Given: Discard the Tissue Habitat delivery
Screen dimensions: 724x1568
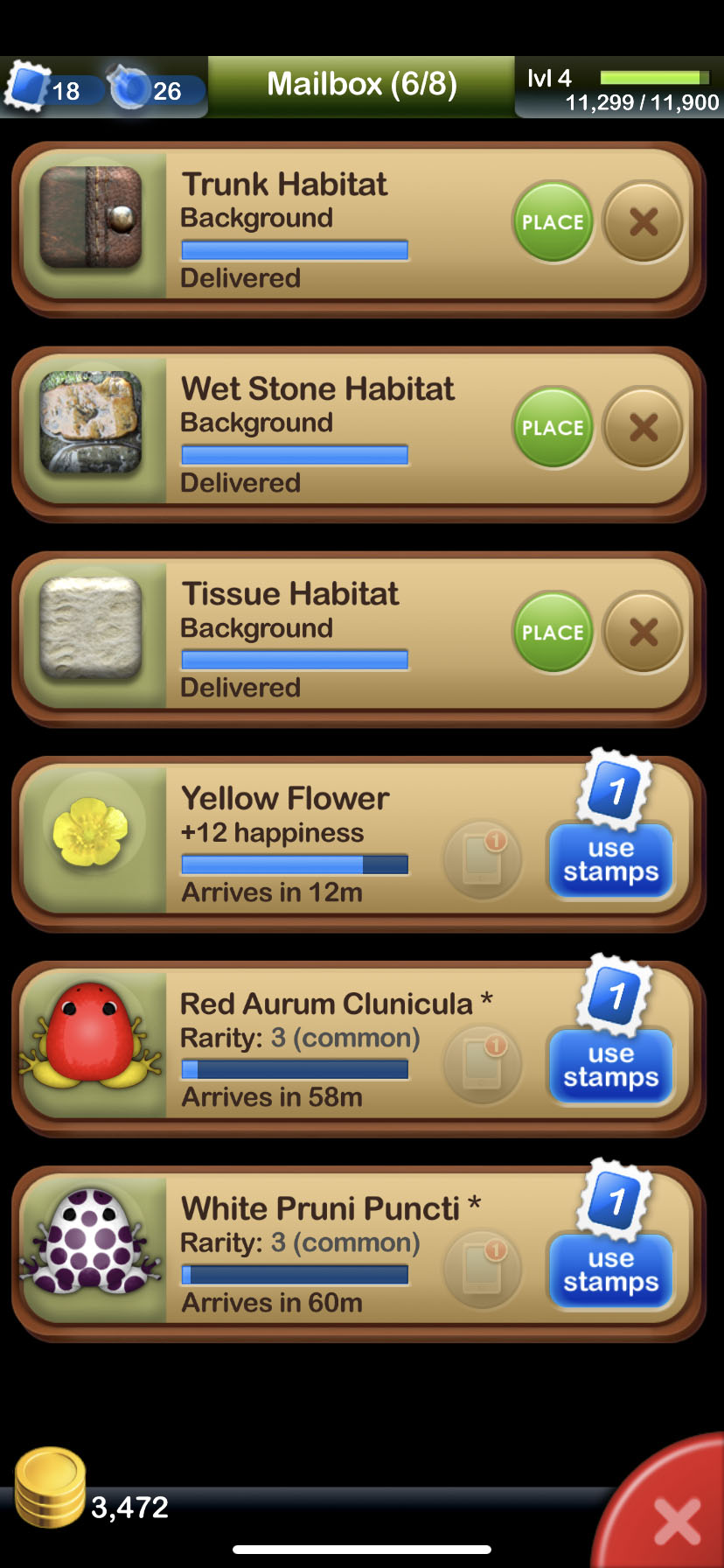Looking at the screenshot, I should 644,633.
